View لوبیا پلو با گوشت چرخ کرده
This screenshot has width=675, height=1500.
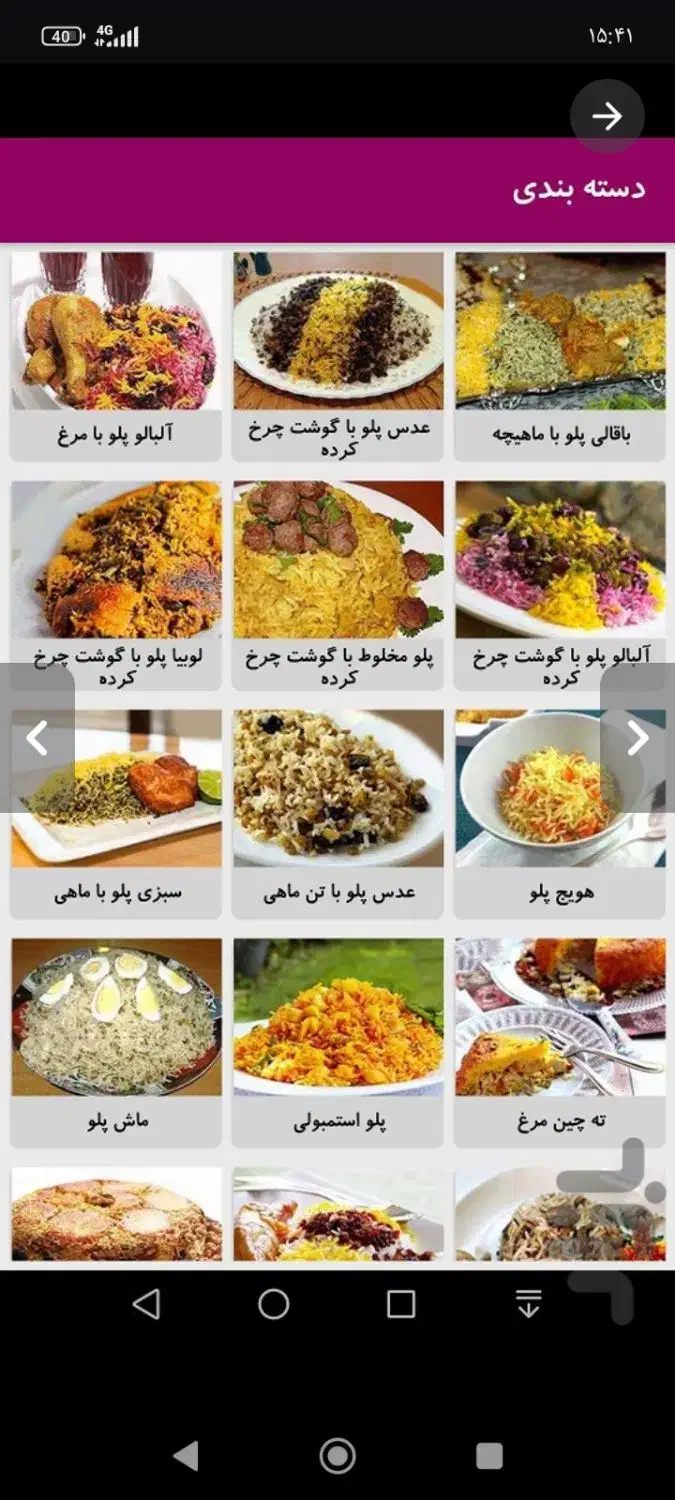pyautogui.click(x=116, y=585)
